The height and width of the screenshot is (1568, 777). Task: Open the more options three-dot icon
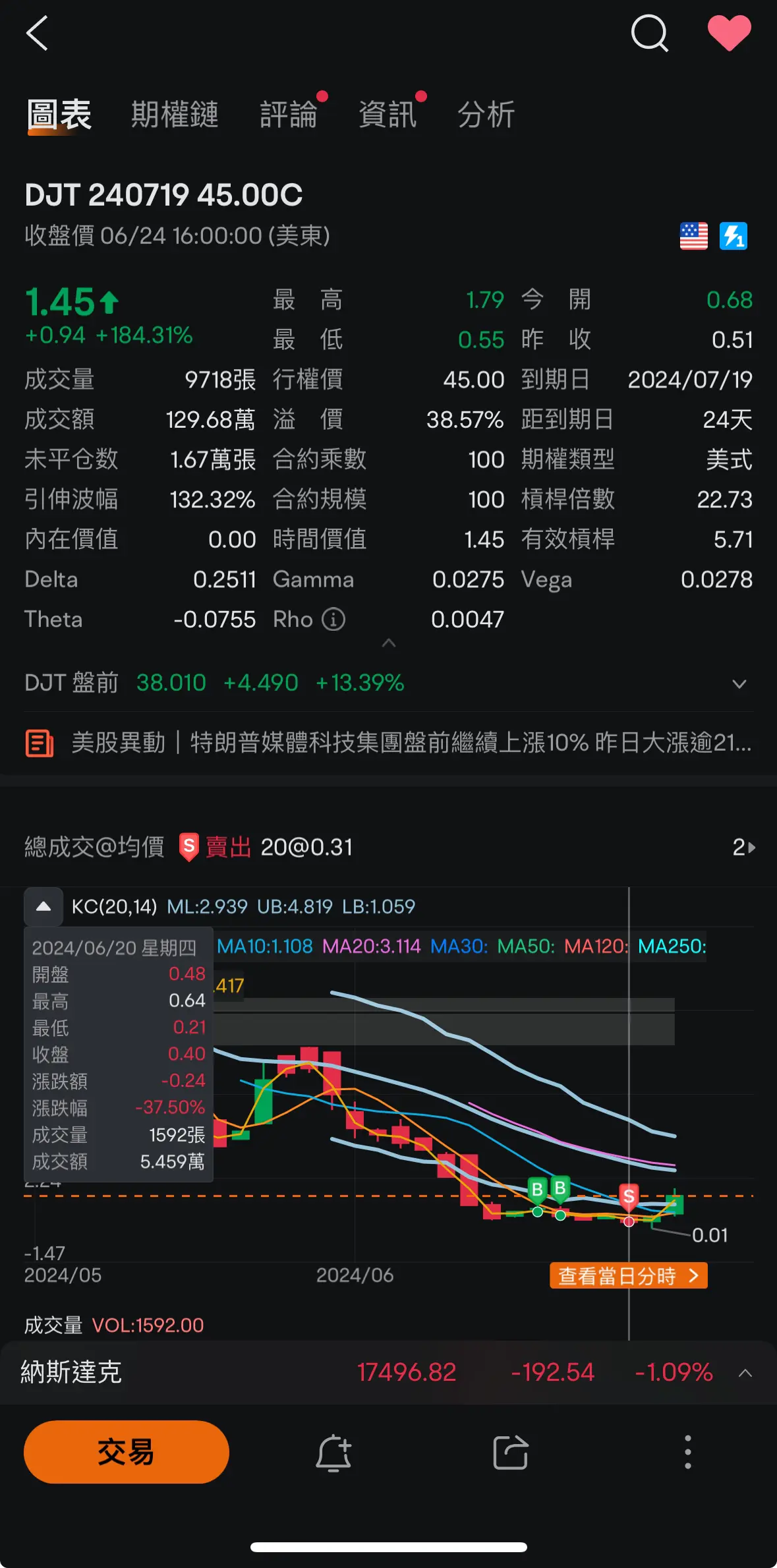pos(687,1453)
